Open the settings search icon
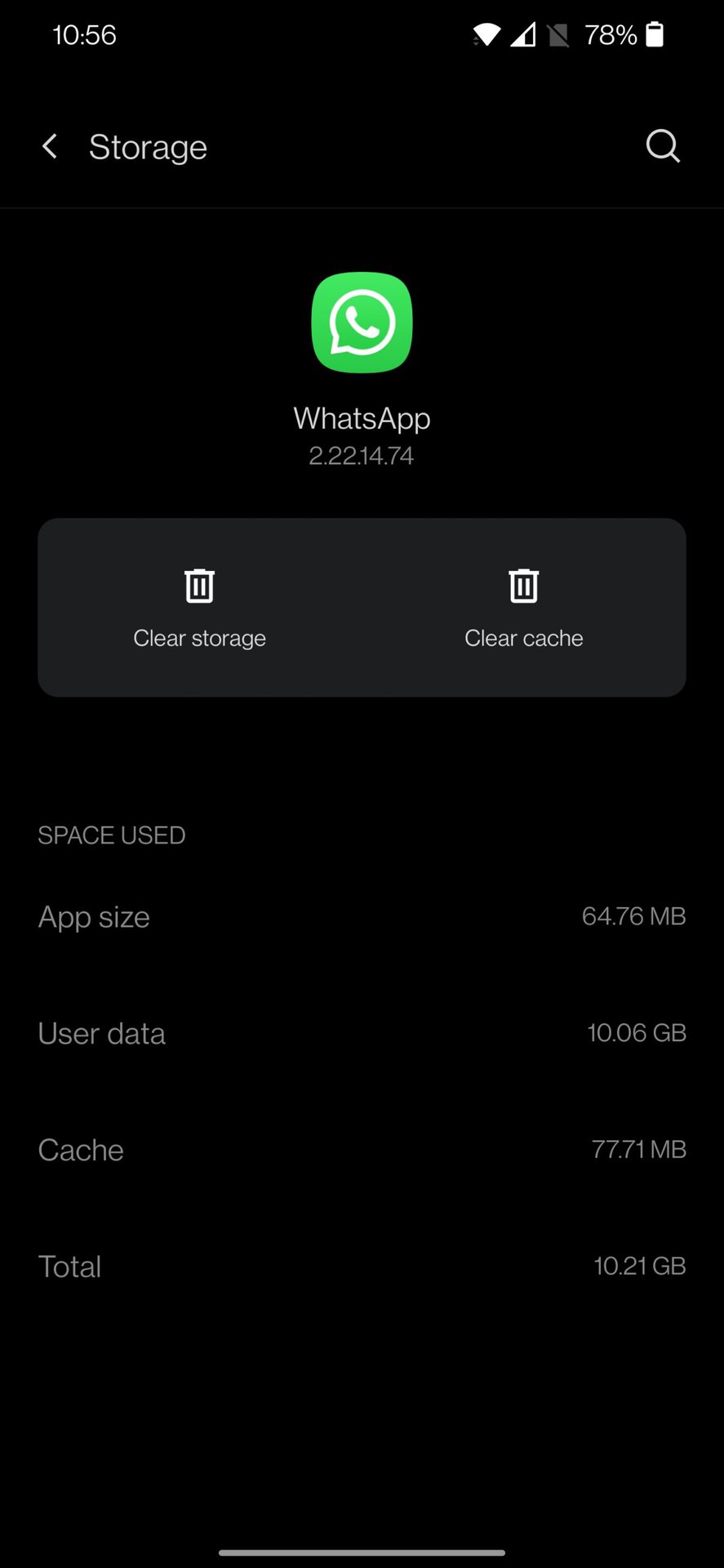 (x=662, y=147)
